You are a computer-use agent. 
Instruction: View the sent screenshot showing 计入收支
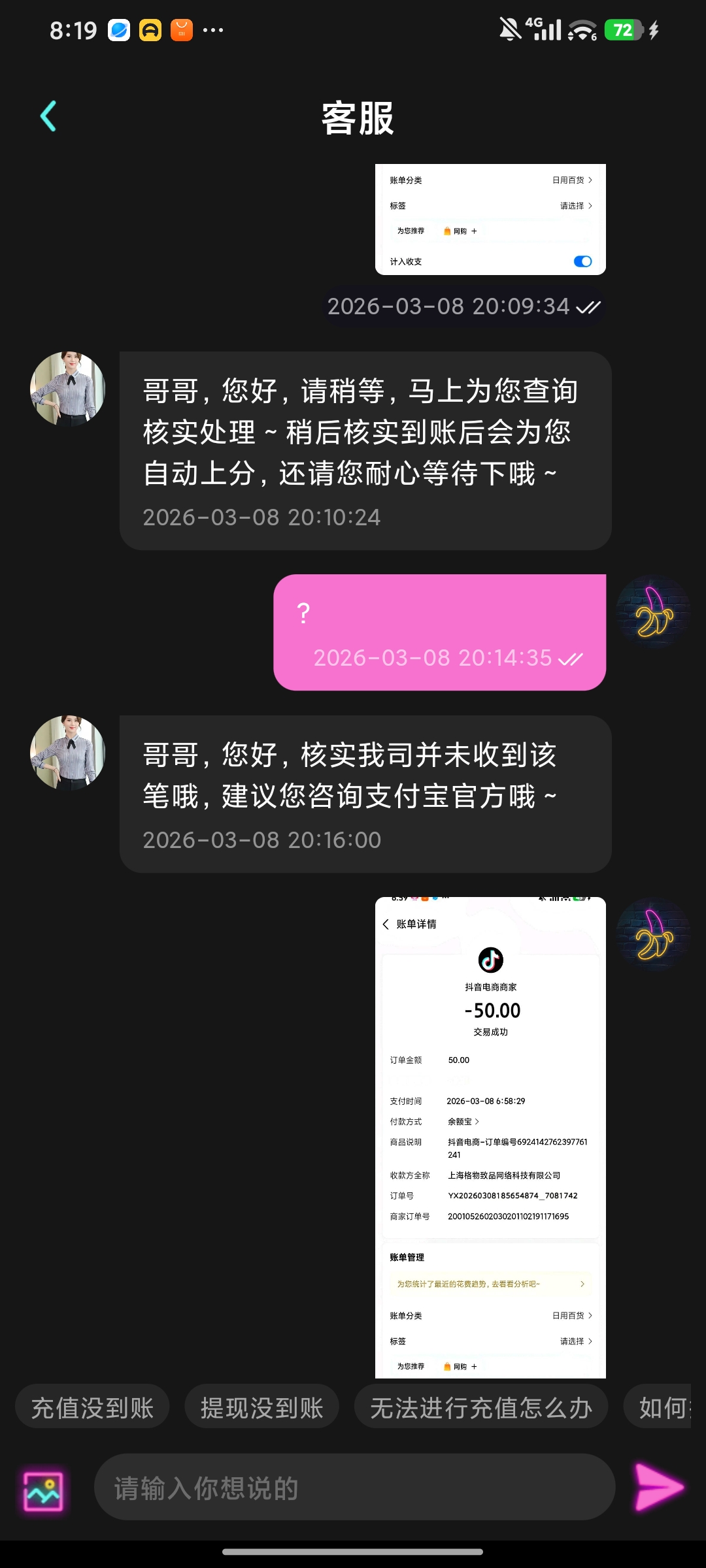490,220
